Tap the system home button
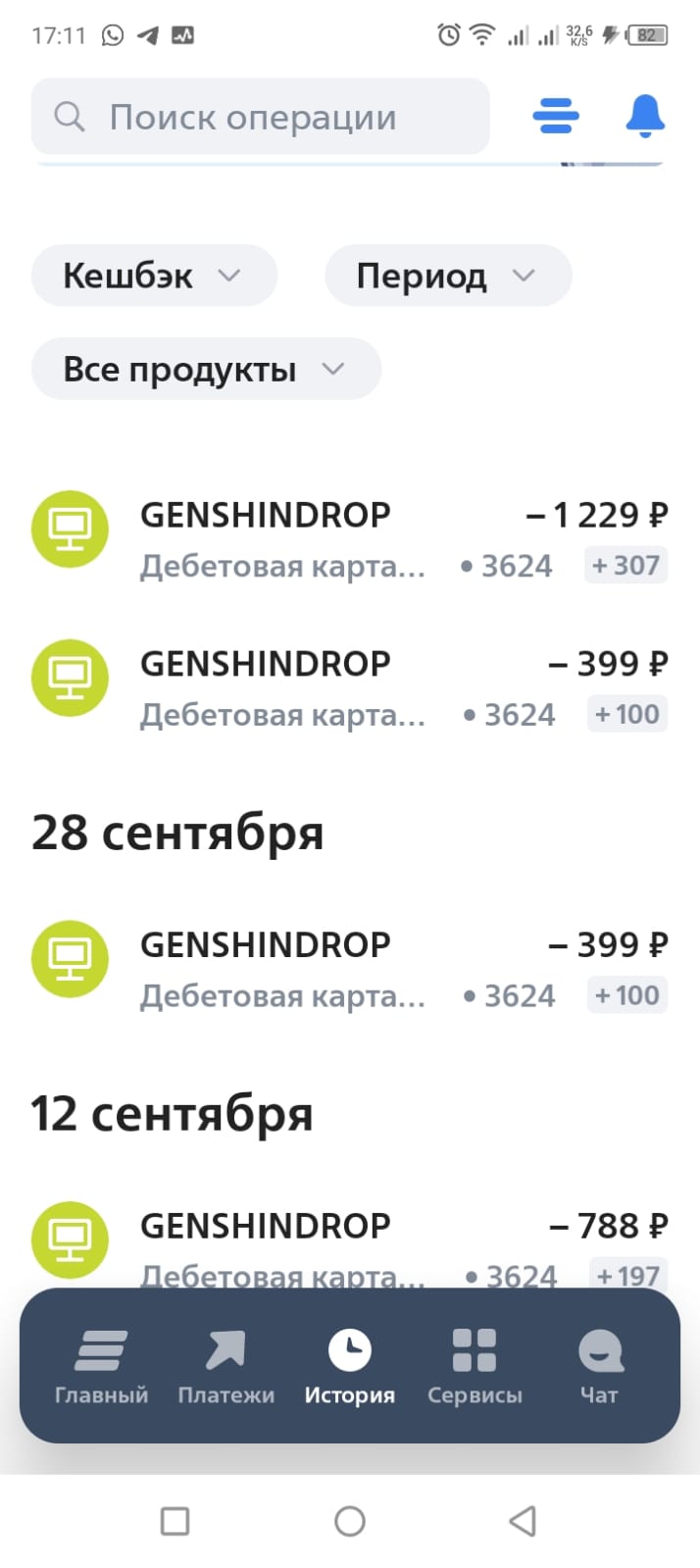 [x=350, y=1521]
